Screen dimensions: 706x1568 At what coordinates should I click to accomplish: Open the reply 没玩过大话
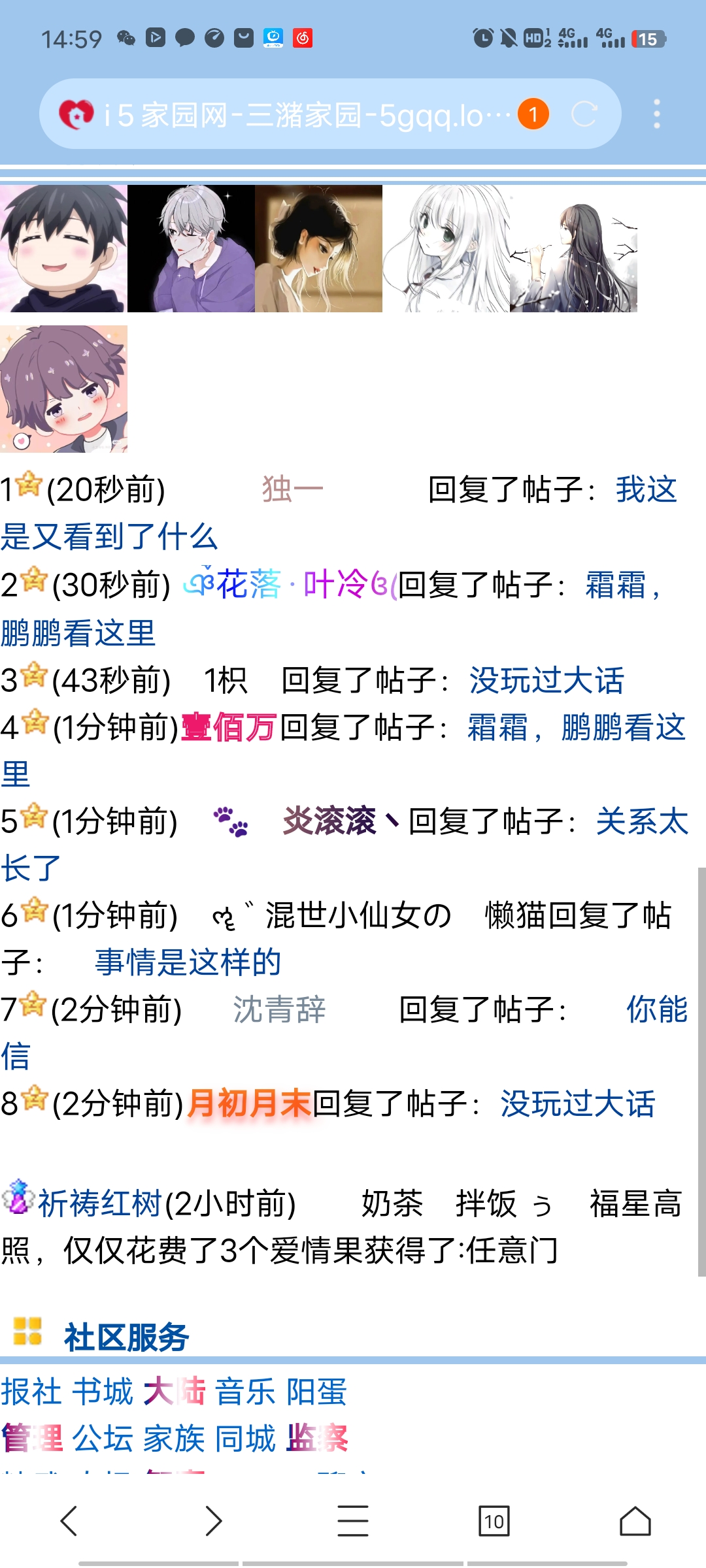point(547,681)
